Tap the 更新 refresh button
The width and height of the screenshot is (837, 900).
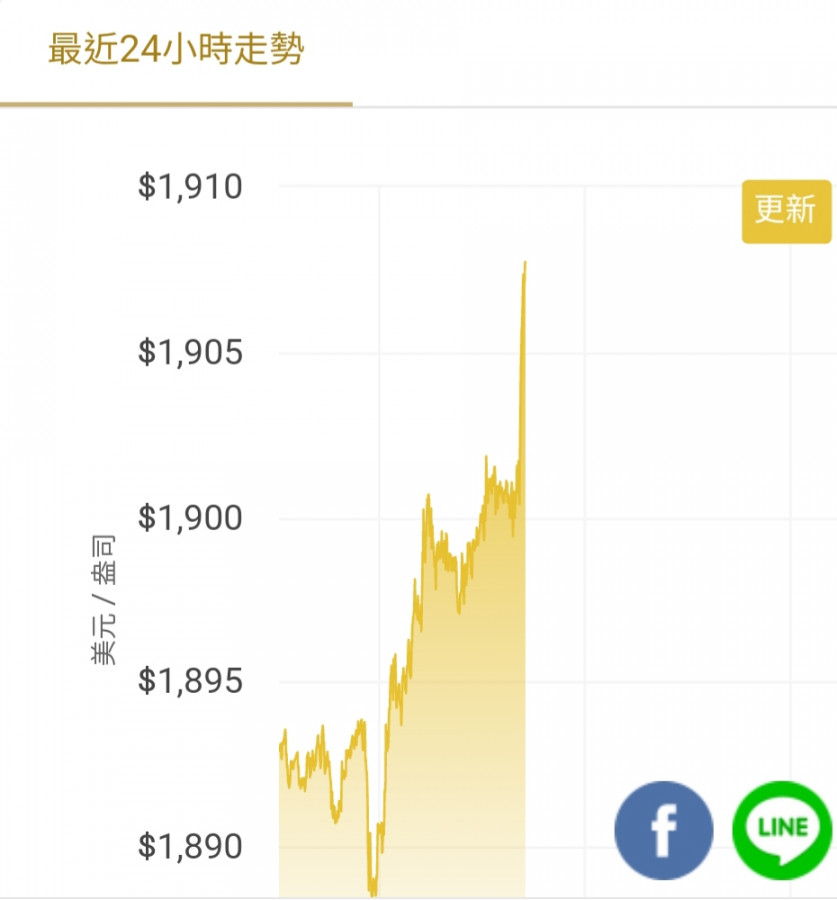785,211
